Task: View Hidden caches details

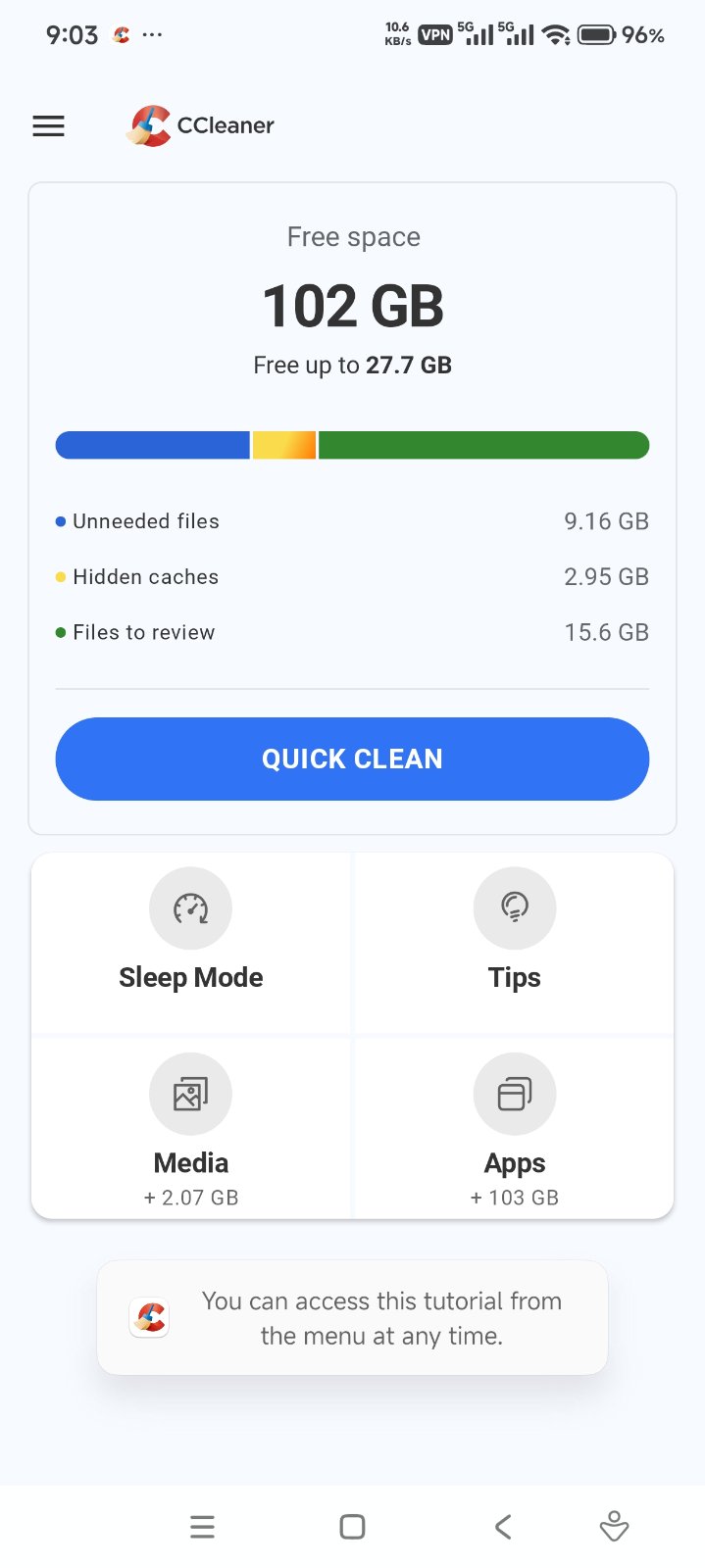Action: (x=352, y=577)
